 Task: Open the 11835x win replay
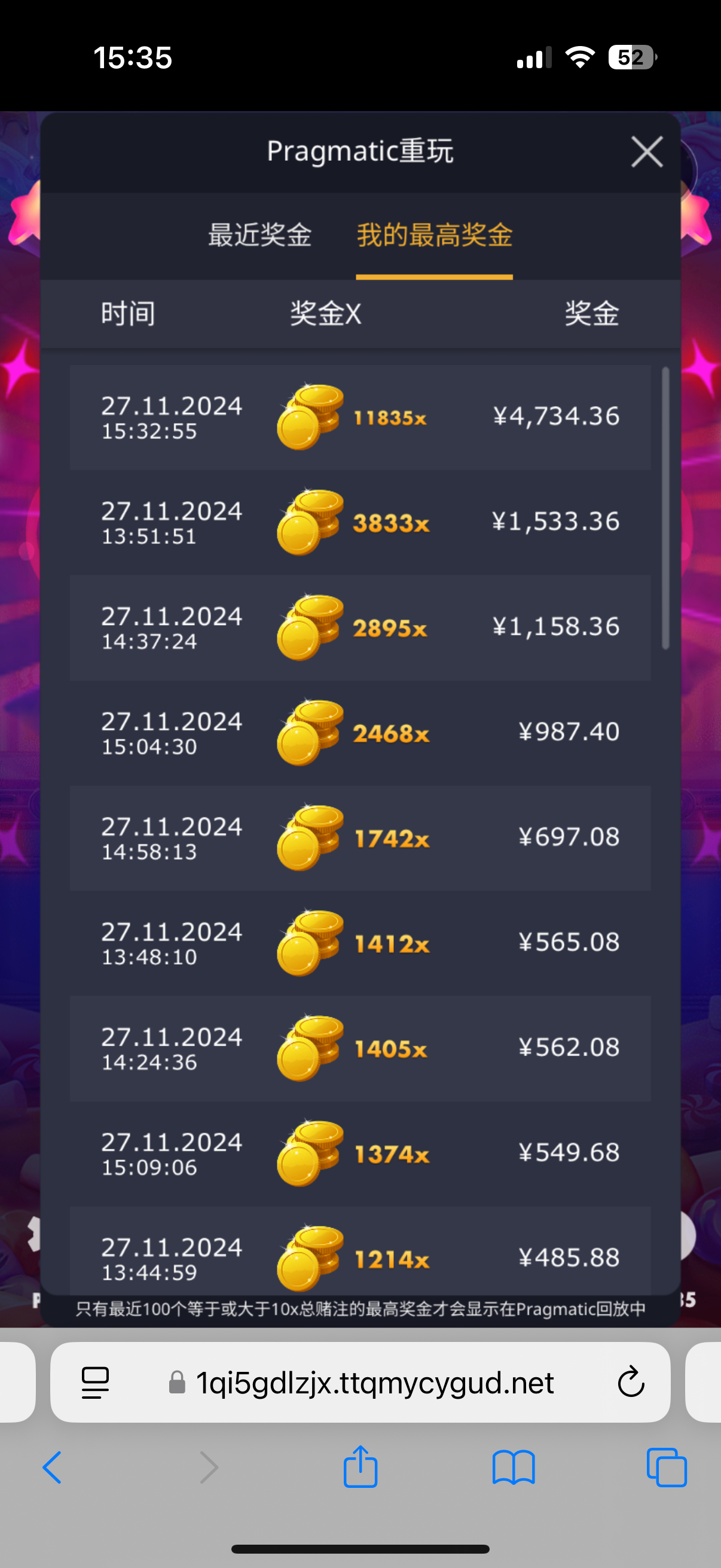pos(360,417)
